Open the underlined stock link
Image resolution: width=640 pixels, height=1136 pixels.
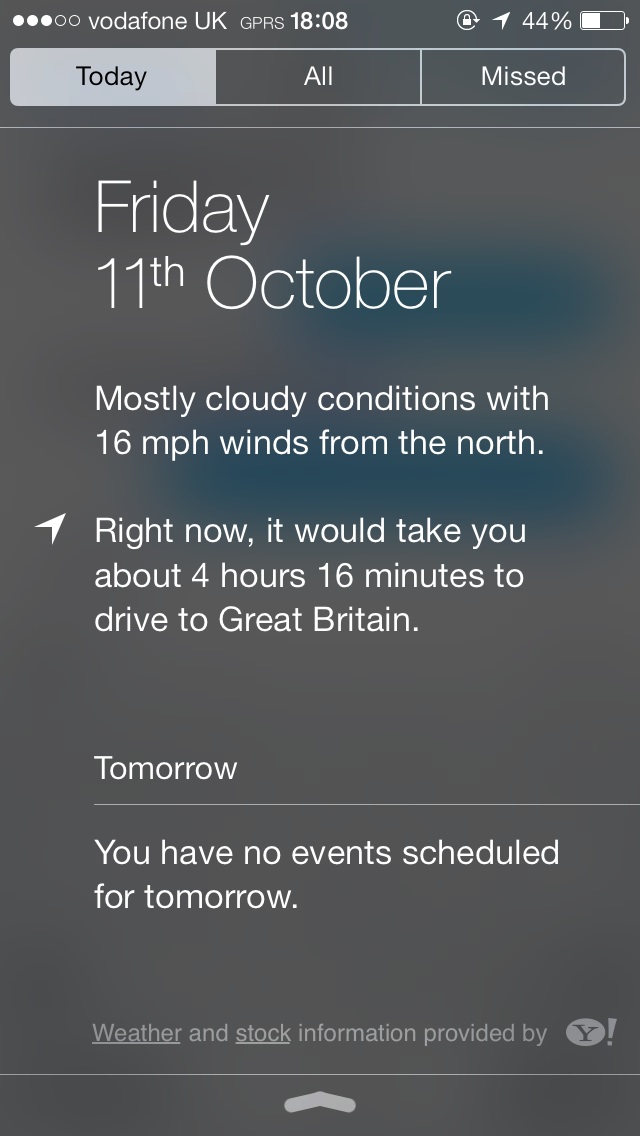click(263, 1032)
